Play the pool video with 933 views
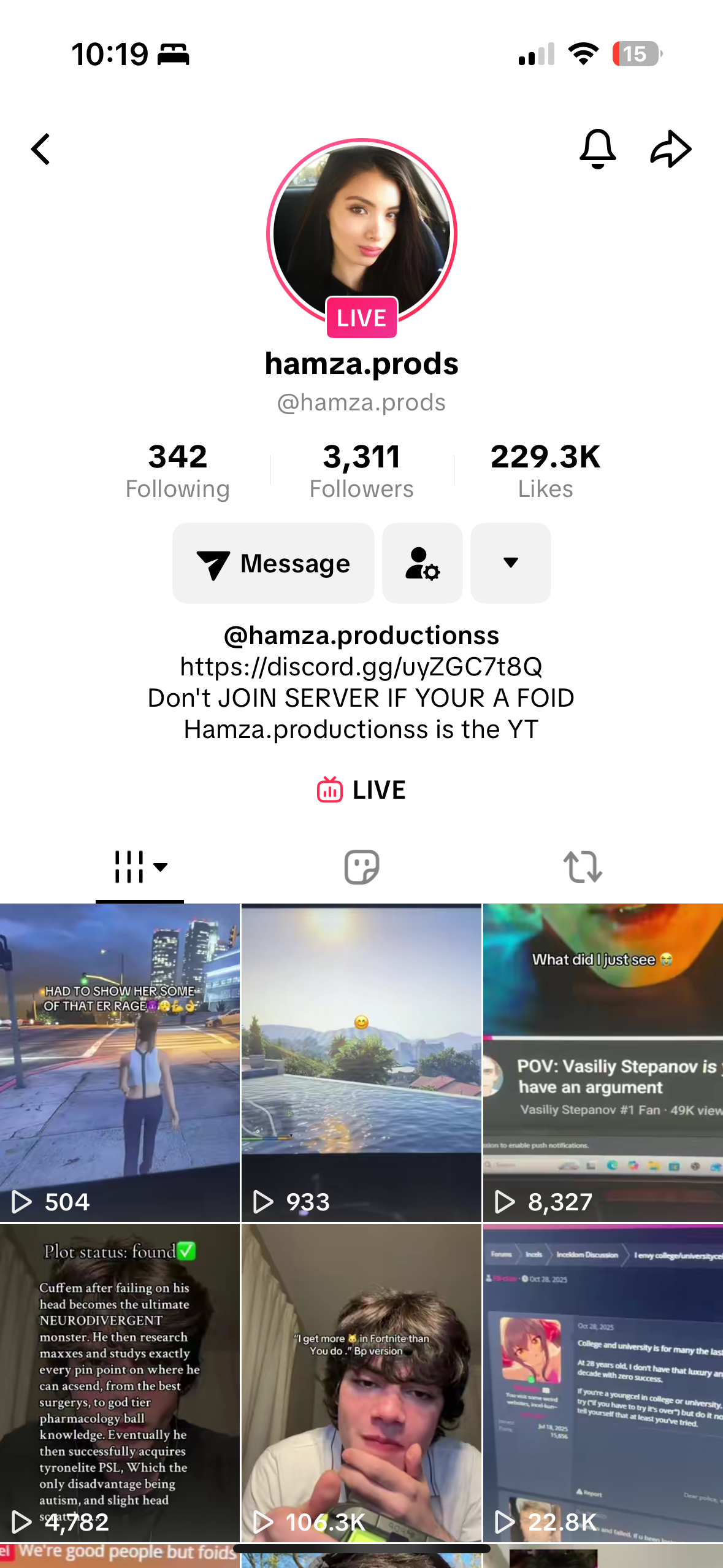This screenshot has width=723, height=1568. [361, 1063]
